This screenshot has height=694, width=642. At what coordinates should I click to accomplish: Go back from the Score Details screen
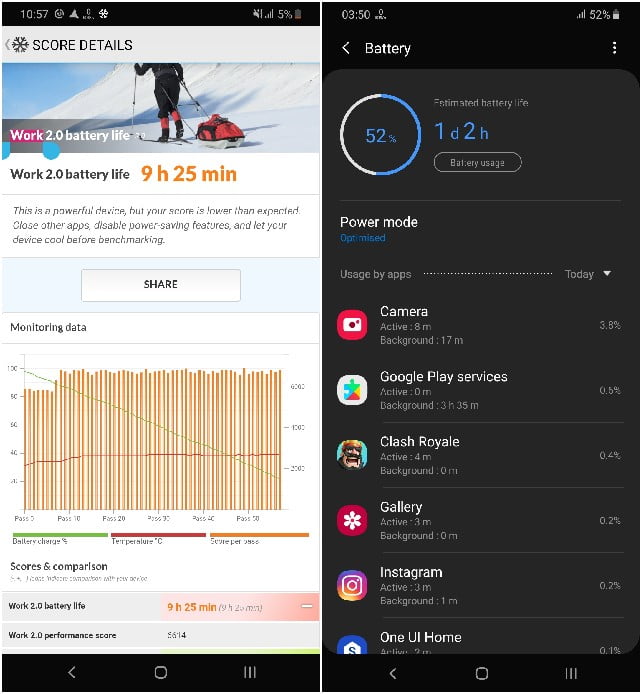9,45
